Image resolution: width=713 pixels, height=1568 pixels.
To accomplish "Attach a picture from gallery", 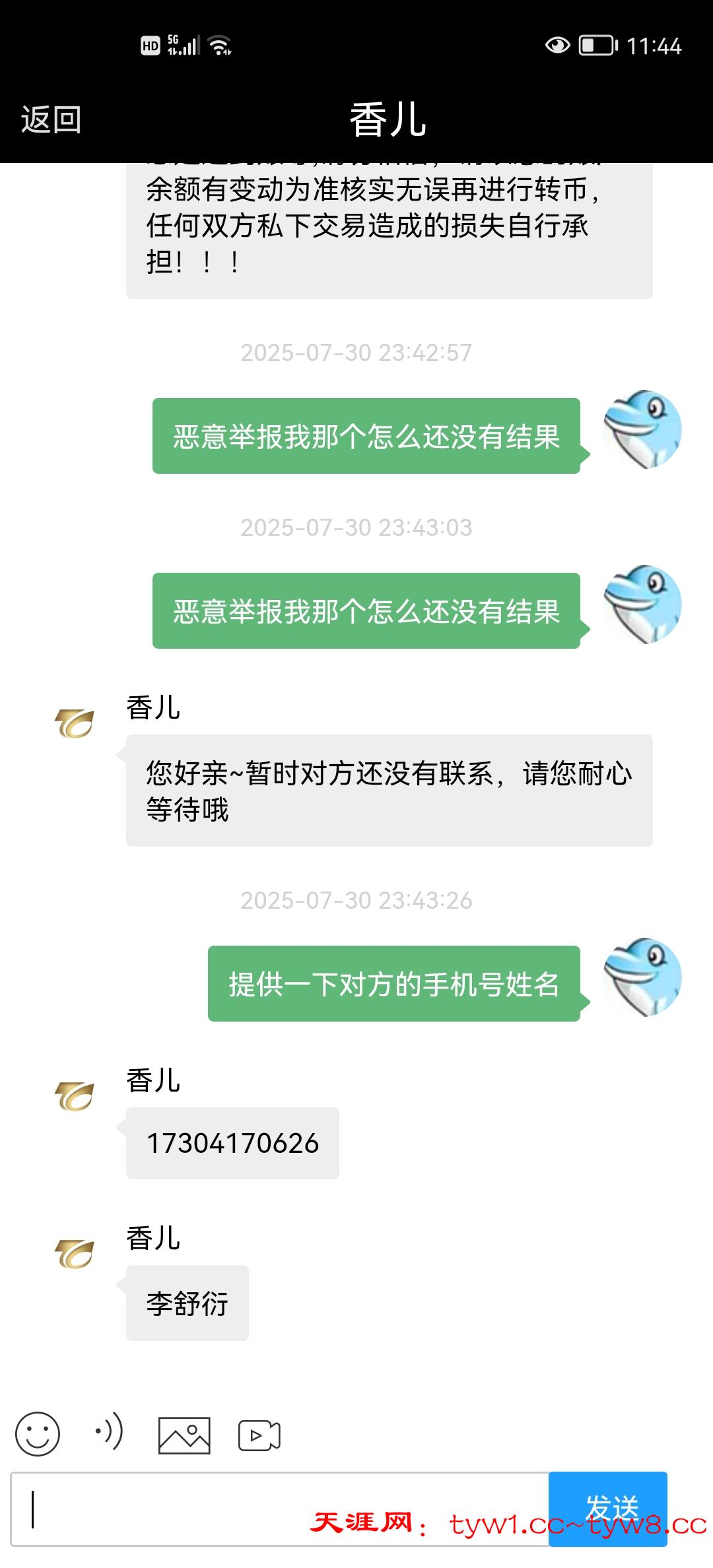I will 184,1435.
